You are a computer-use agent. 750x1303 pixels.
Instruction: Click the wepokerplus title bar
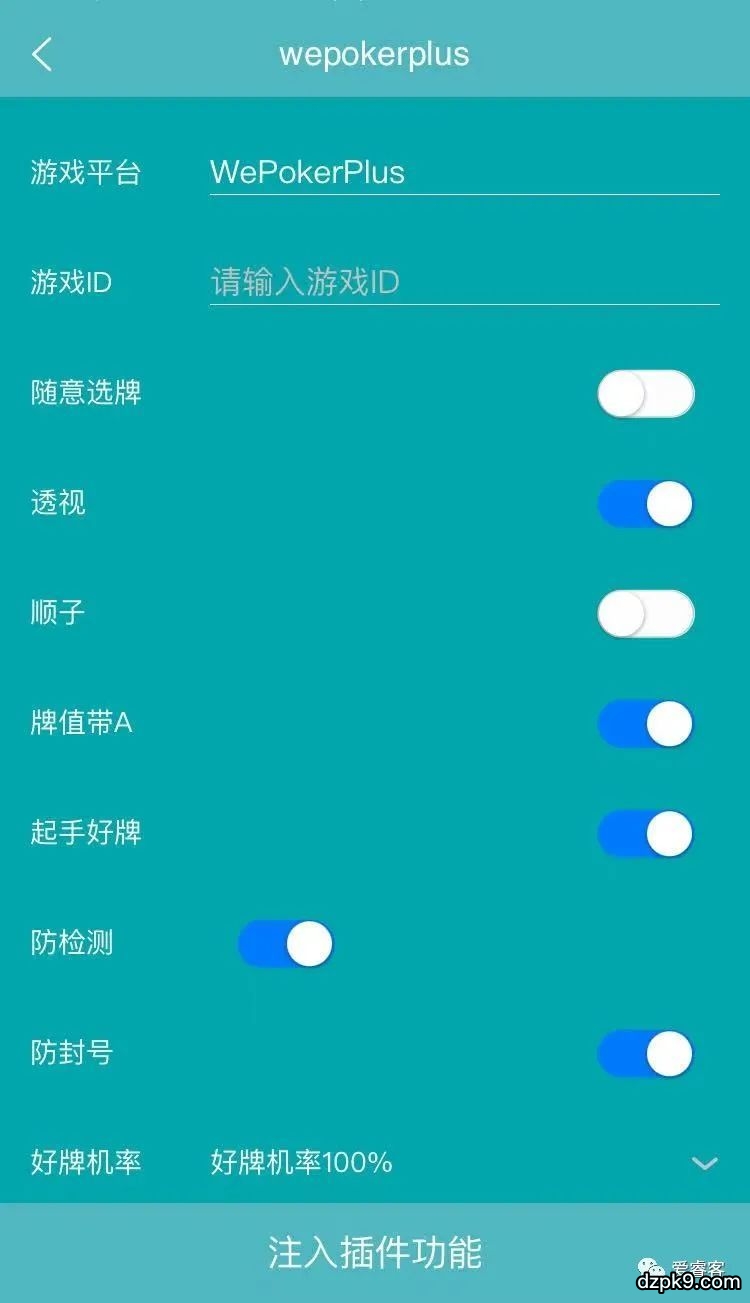click(375, 54)
